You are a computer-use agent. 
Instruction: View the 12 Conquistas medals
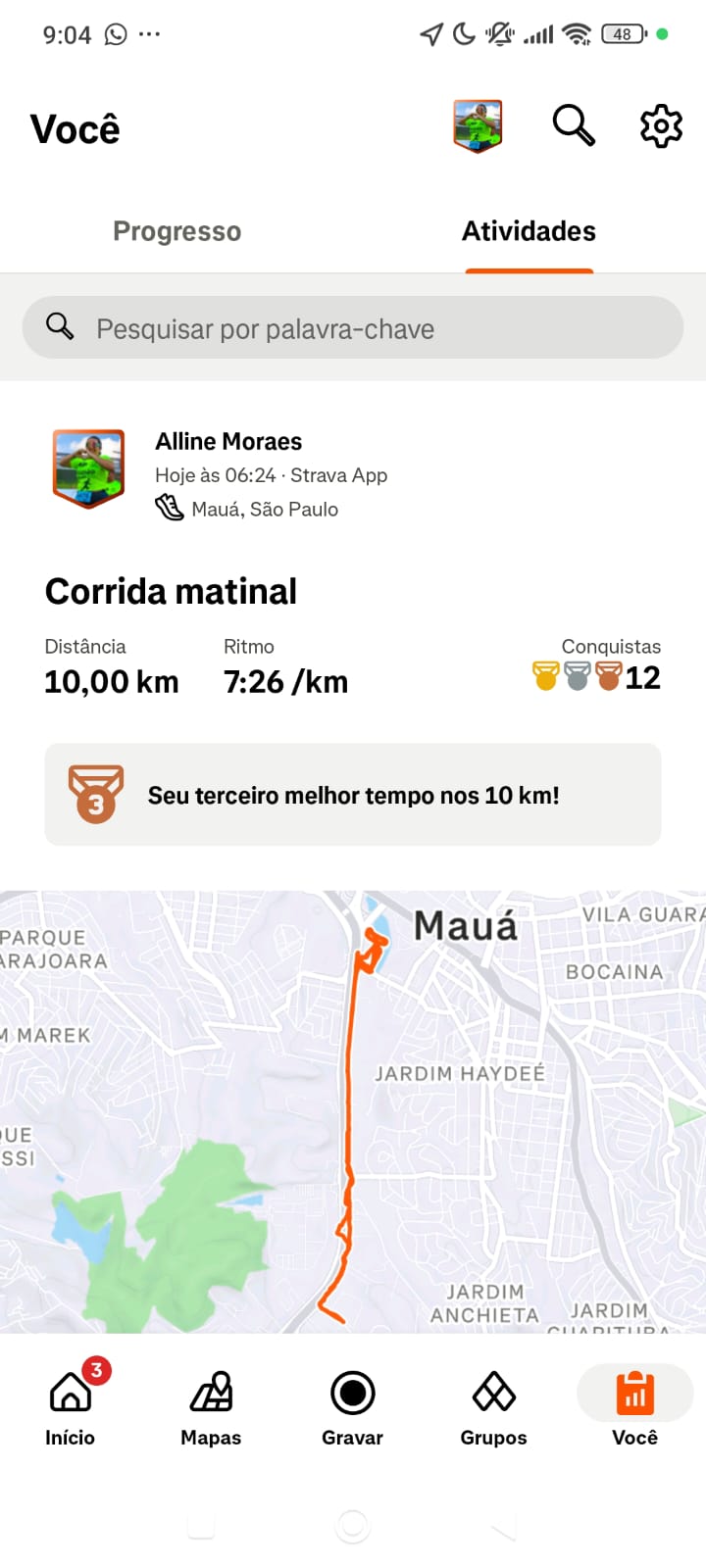click(596, 676)
